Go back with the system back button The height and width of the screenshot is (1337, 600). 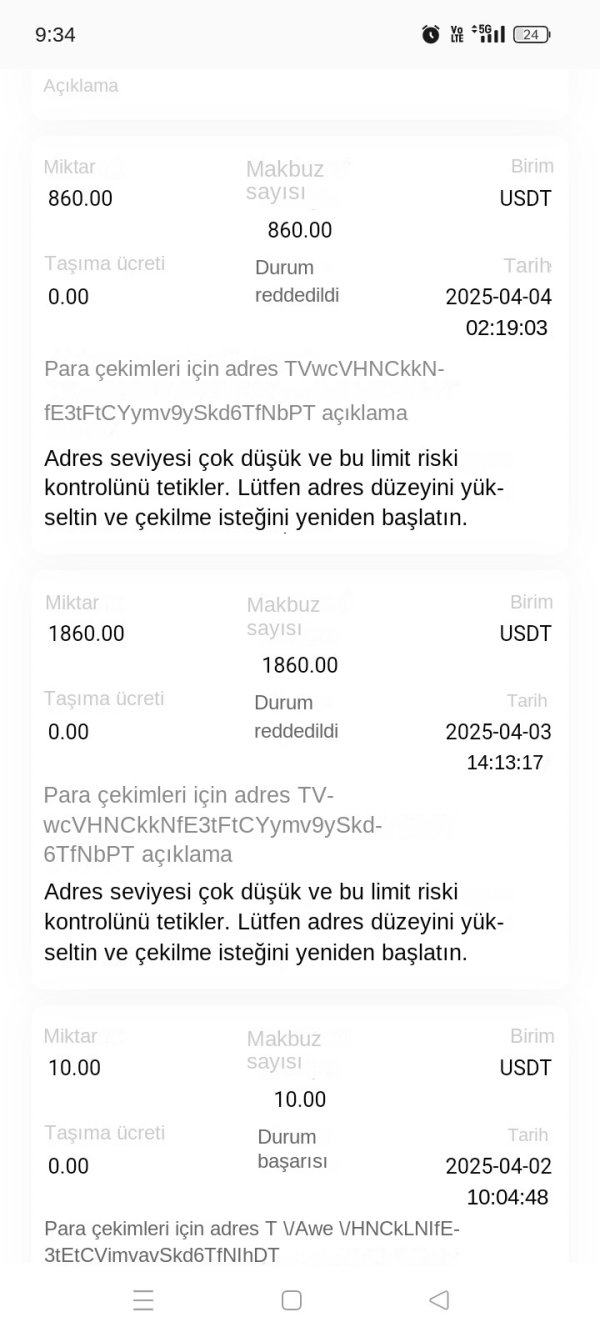pos(438,1300)
